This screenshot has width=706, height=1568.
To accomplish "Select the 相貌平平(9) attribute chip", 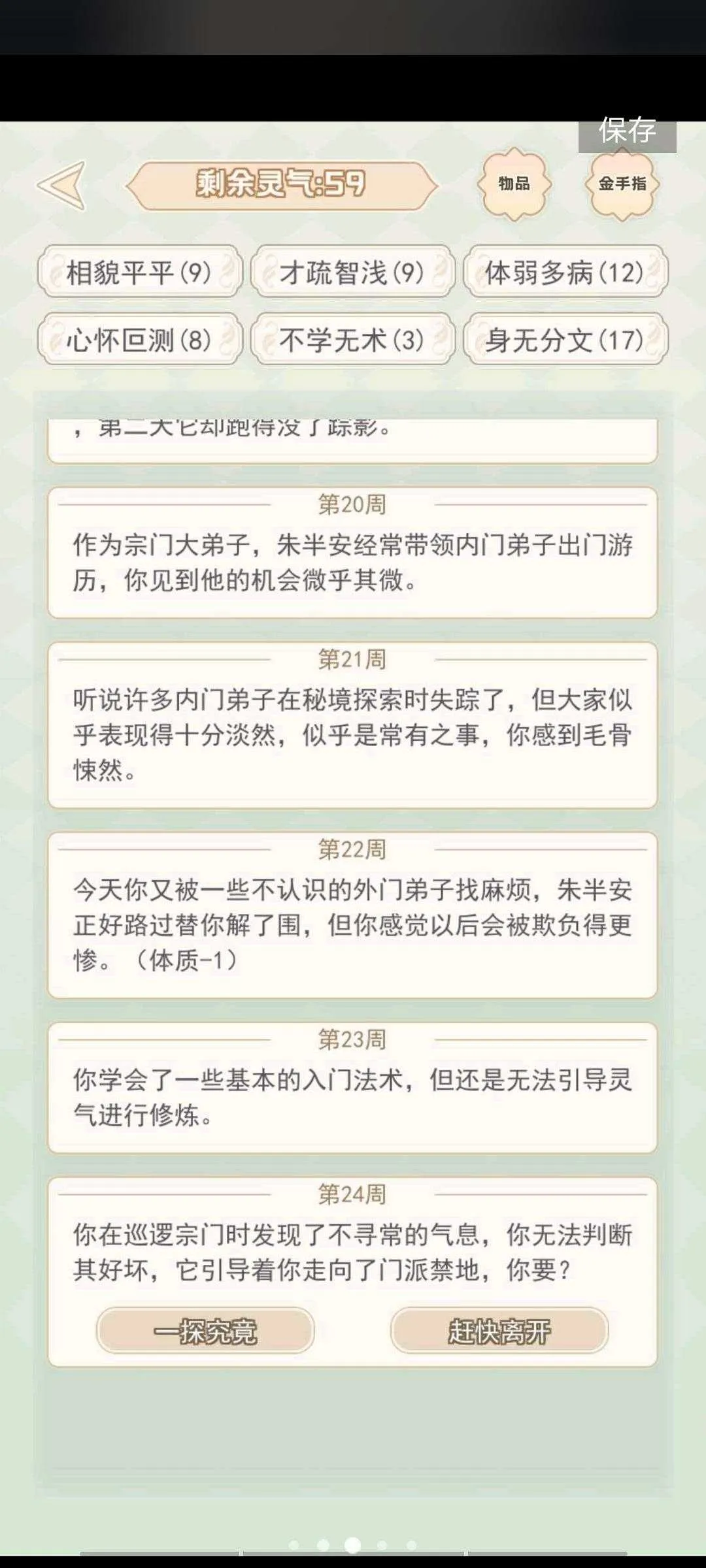I will point(139,272).
